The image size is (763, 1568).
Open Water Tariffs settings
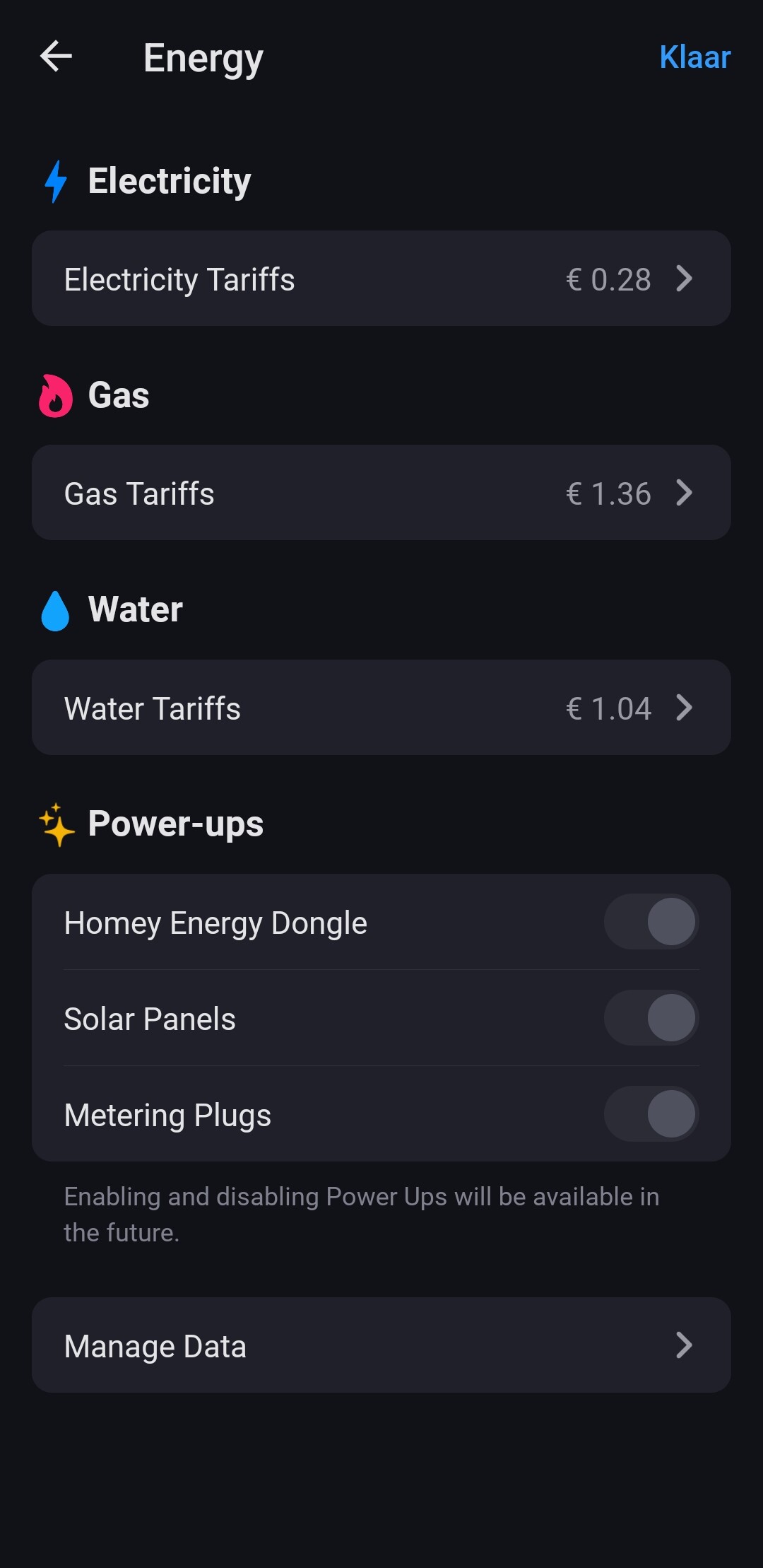381,708
